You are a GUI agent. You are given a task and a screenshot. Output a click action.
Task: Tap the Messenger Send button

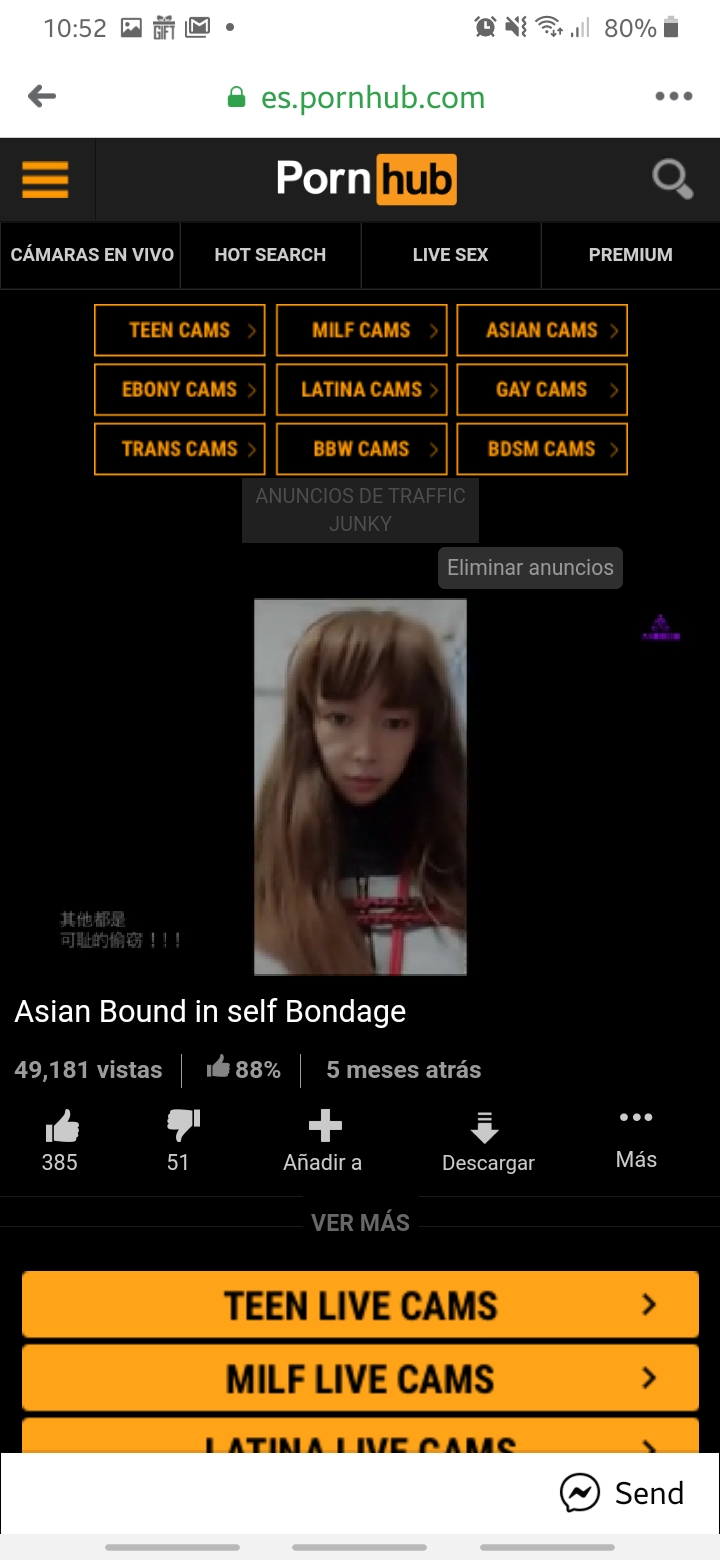[x=622, y=1493]
